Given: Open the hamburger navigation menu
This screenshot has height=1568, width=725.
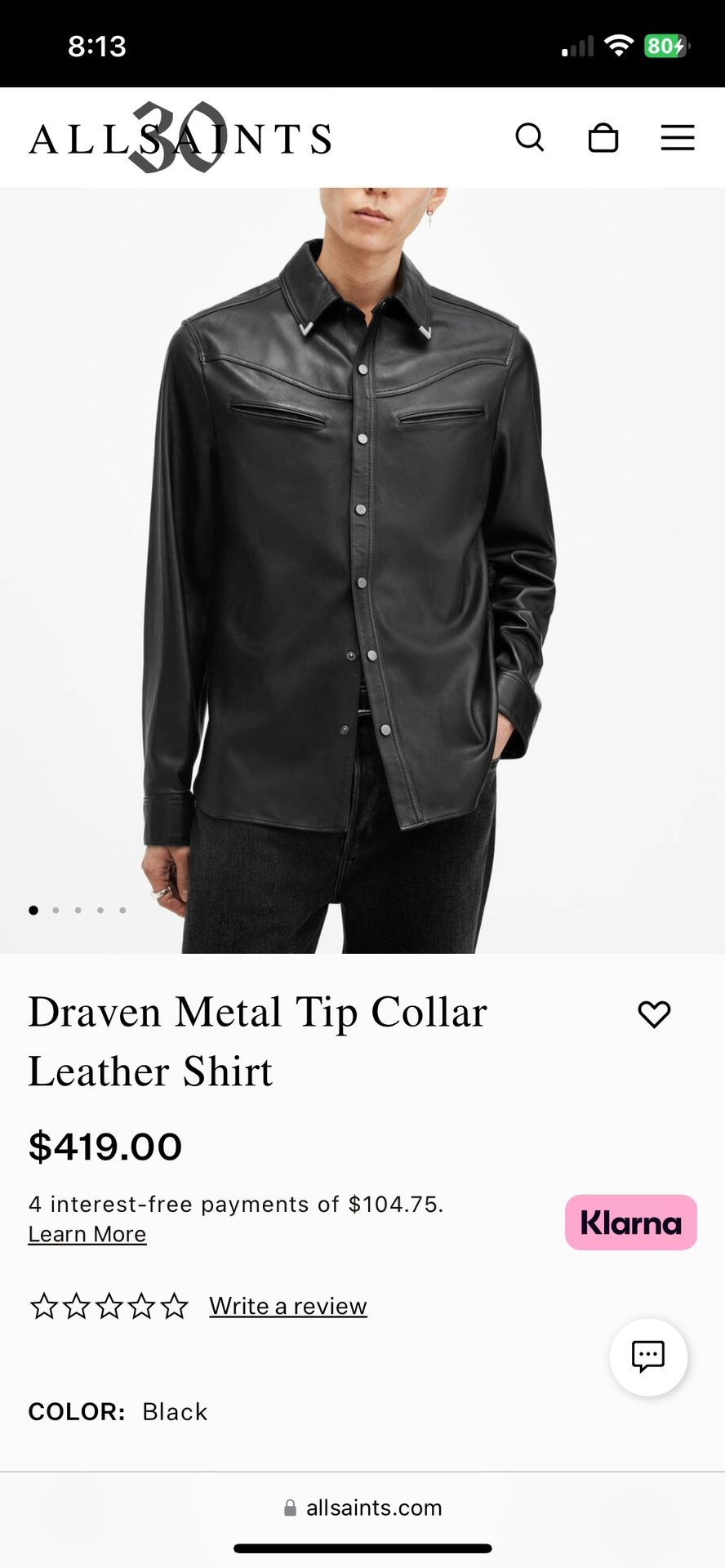Looking at the screenshot, I should coord(677,138).
